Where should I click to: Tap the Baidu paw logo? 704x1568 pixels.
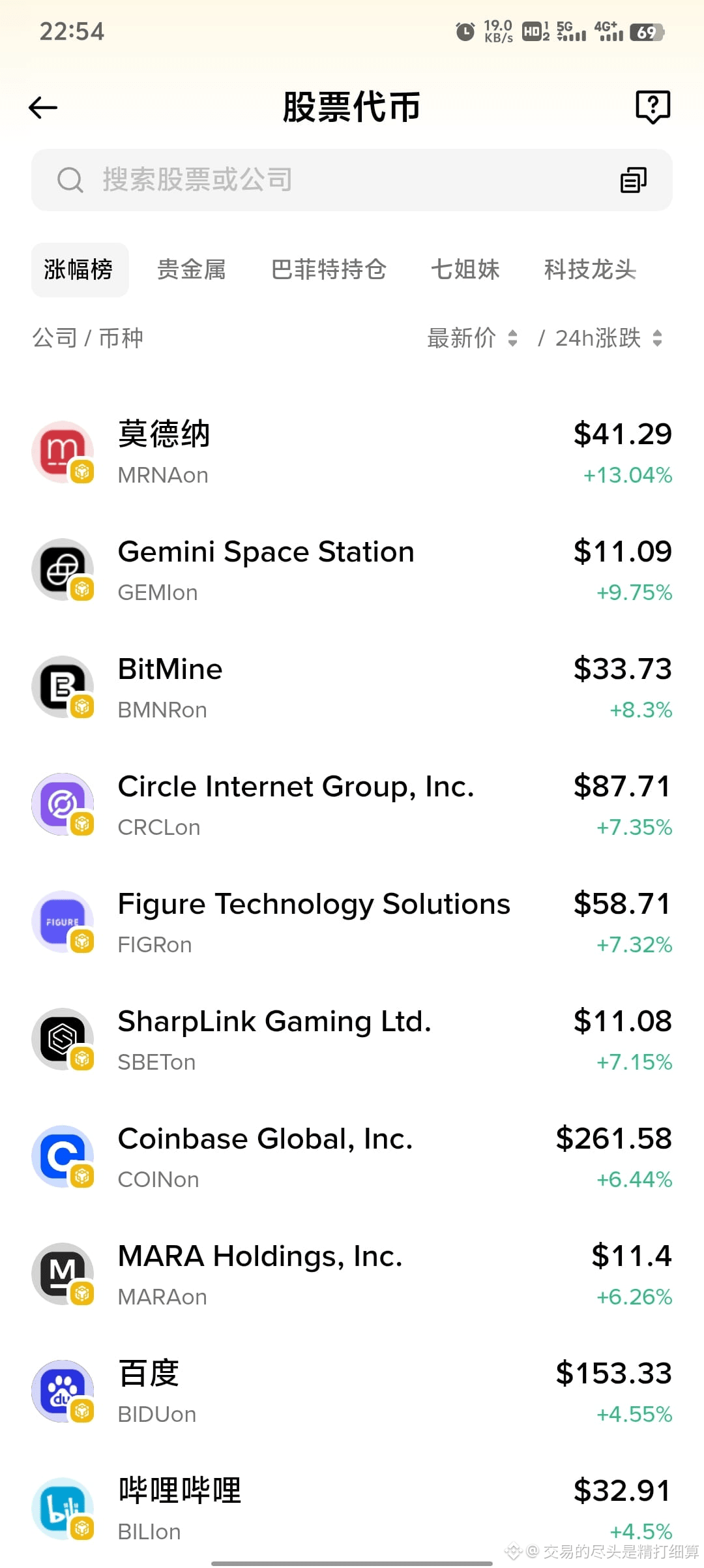[x=62, y=1391]
